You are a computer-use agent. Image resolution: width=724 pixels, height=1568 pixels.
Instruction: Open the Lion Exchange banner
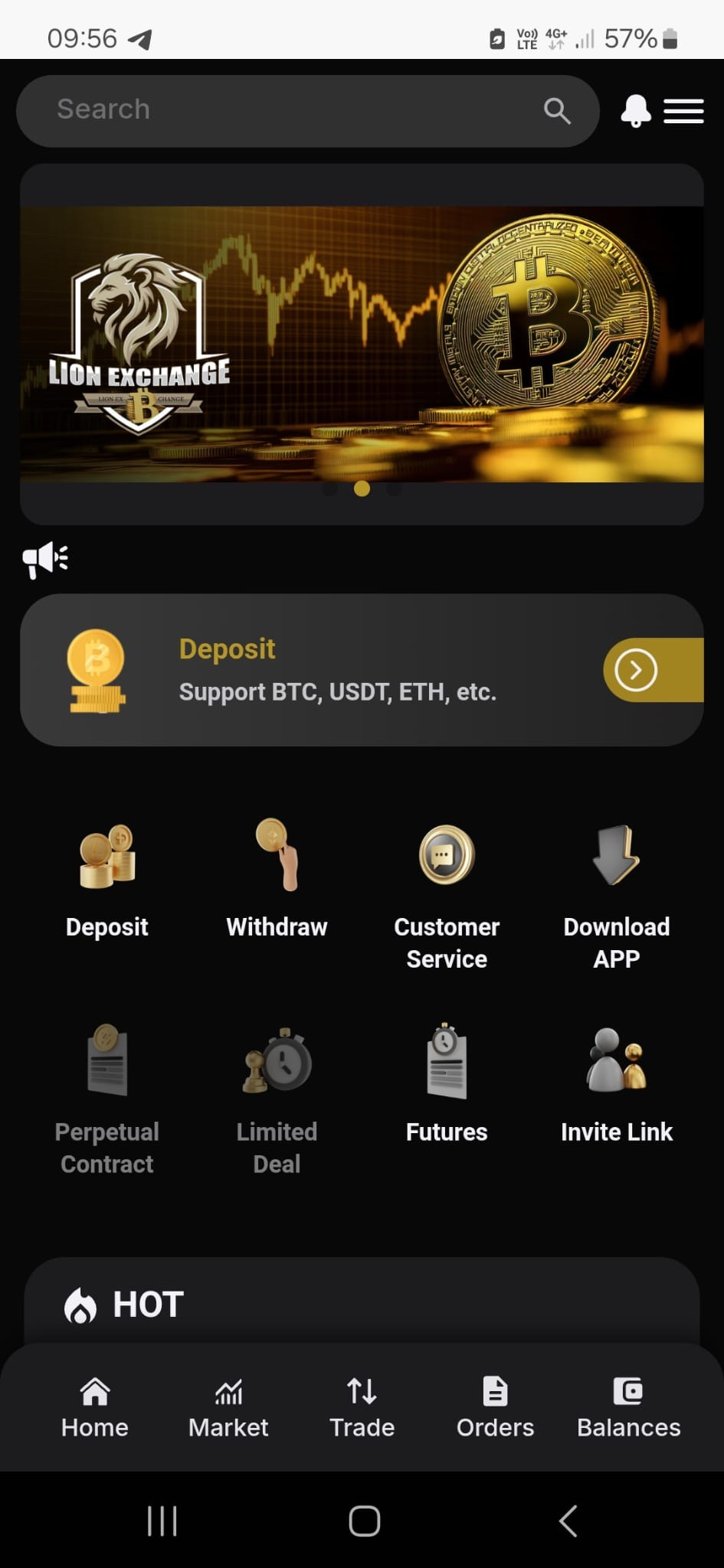point(362,344)
